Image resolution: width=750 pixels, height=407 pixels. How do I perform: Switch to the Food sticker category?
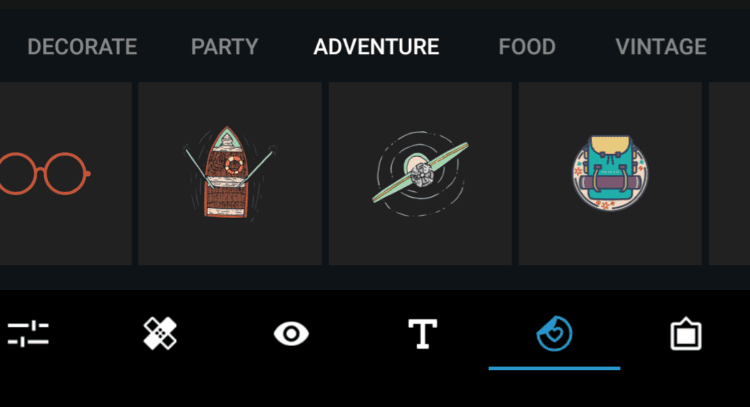click(x=527, y=47)
